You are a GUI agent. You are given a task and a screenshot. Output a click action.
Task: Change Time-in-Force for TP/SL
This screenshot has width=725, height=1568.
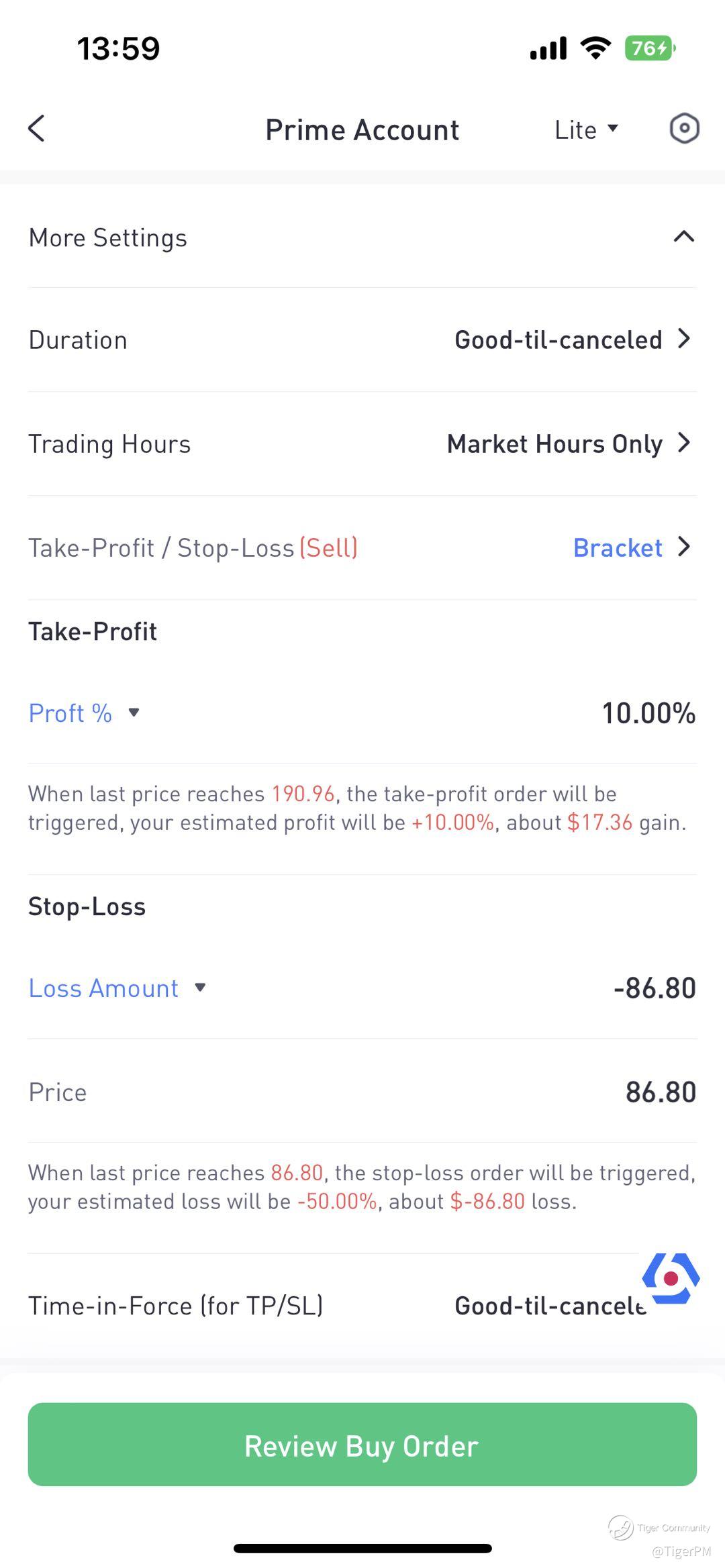(x=549, y=1306)
